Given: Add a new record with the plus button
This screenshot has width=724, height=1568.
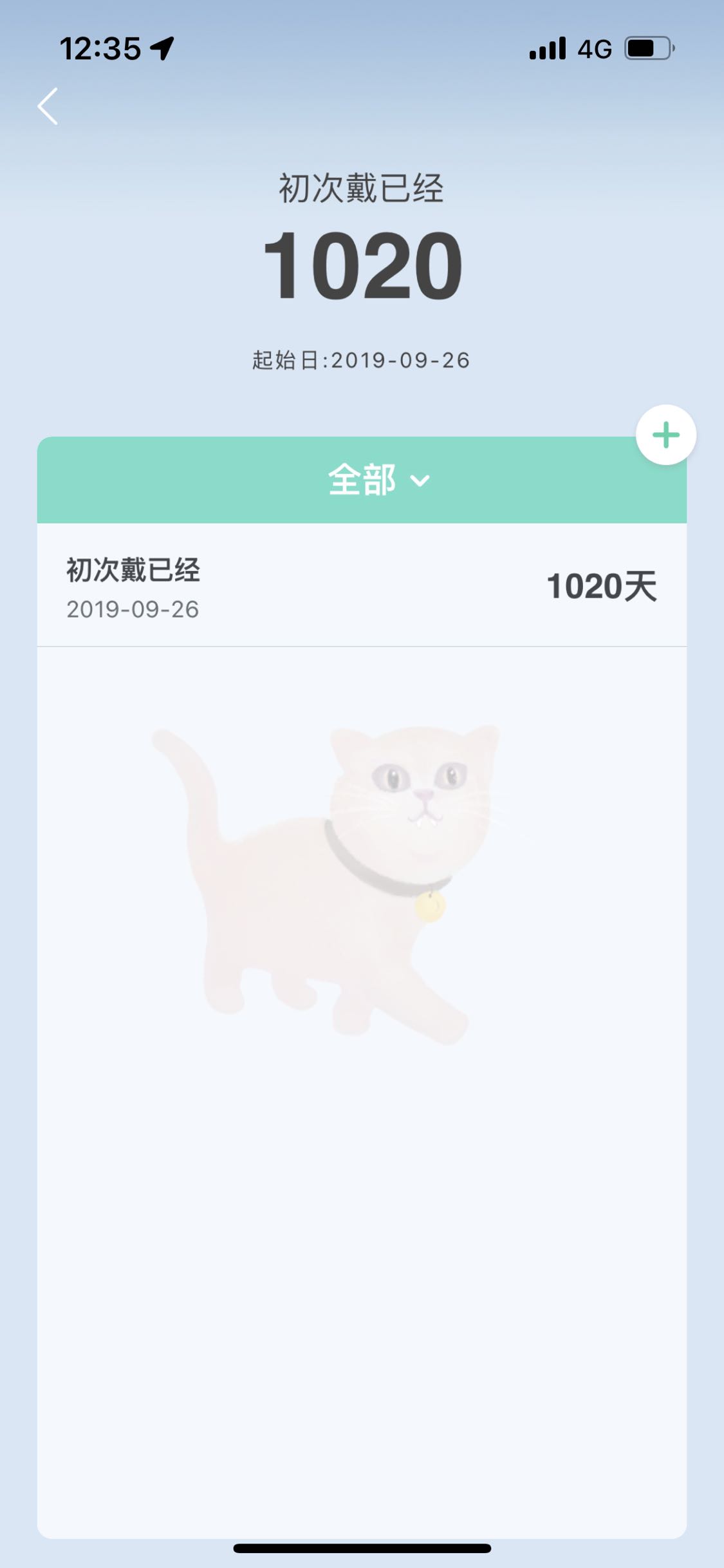Looking at the screenshot, I should [665, 435].
